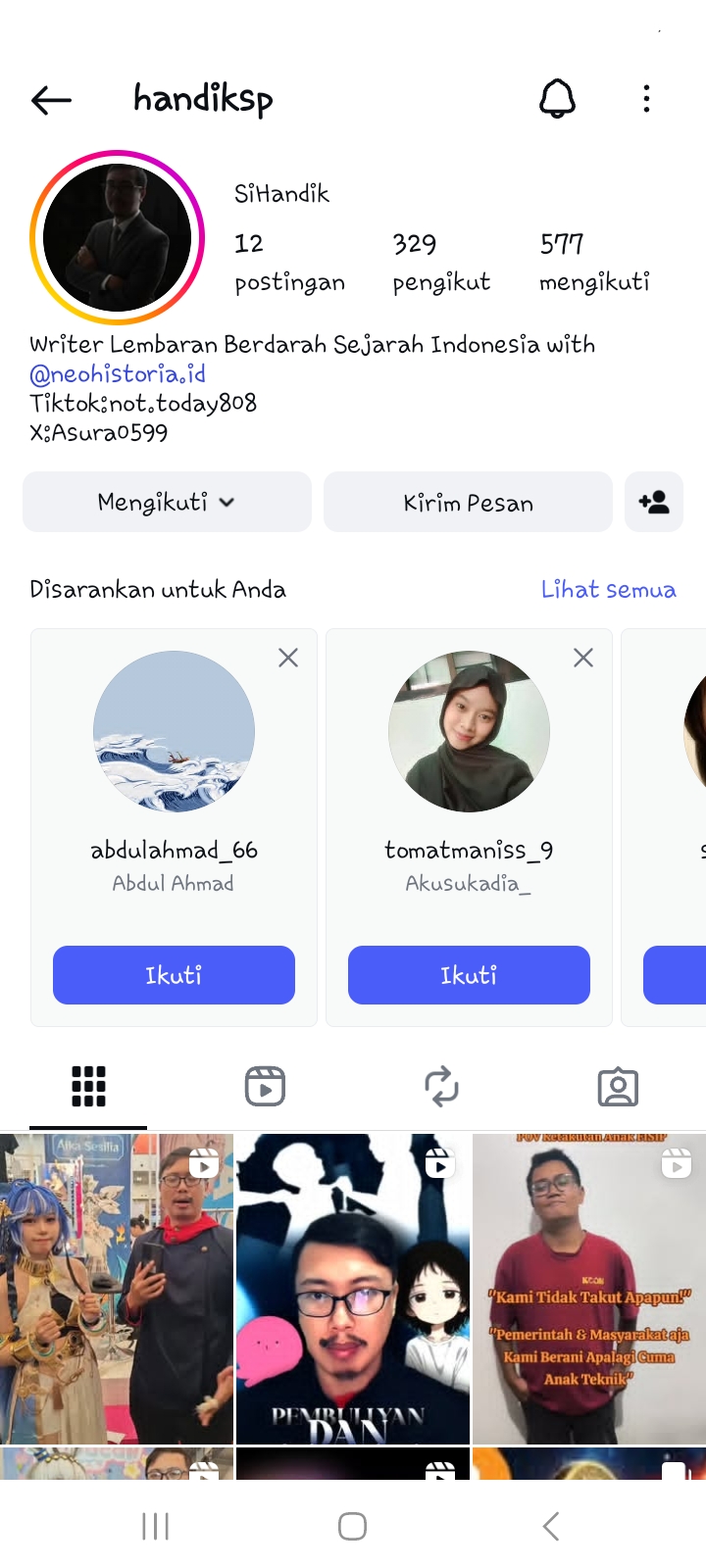Open the 577 mengikuti following list

click(593, 263)
